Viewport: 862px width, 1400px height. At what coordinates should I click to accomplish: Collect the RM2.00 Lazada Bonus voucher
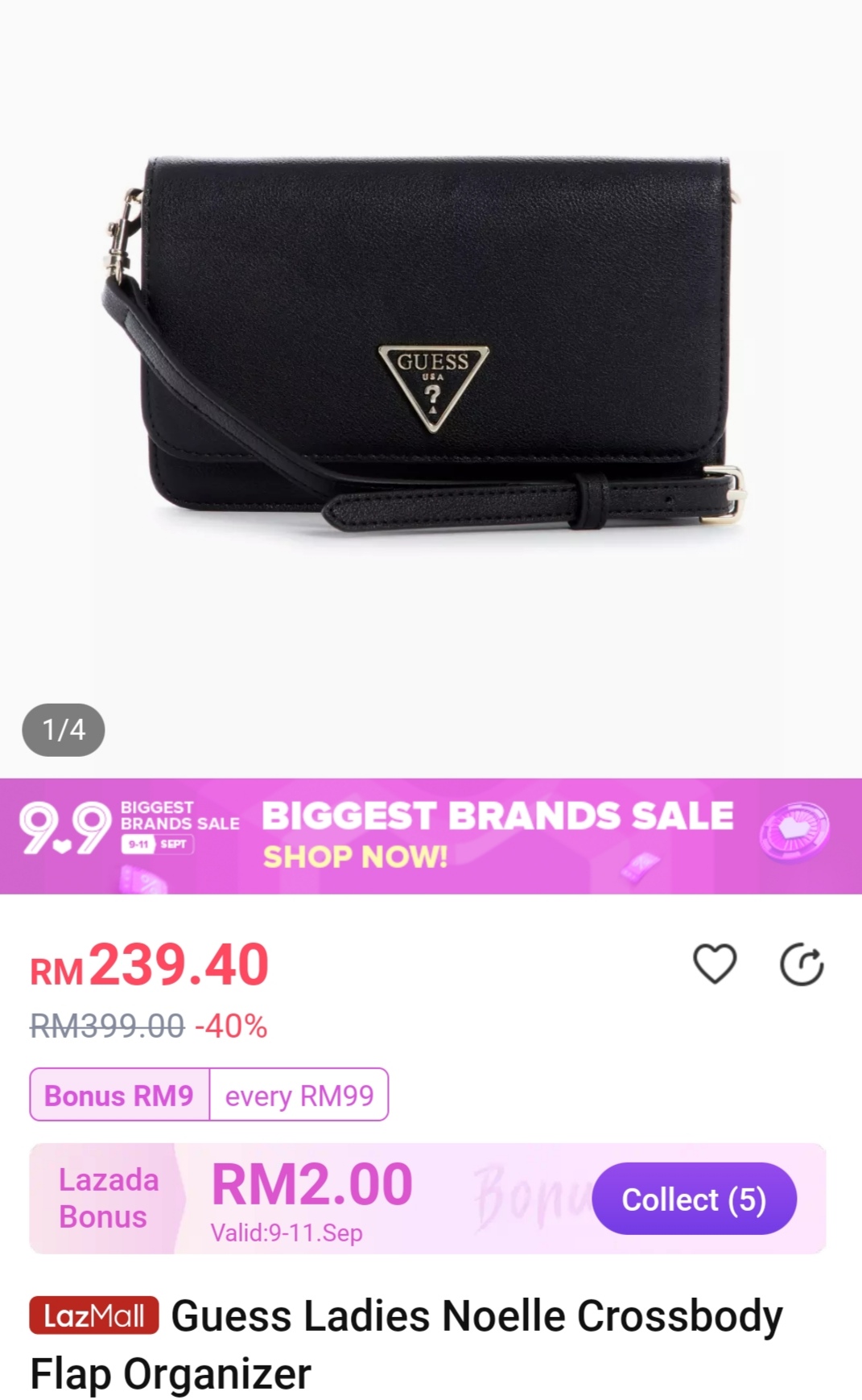(694, 1199)
